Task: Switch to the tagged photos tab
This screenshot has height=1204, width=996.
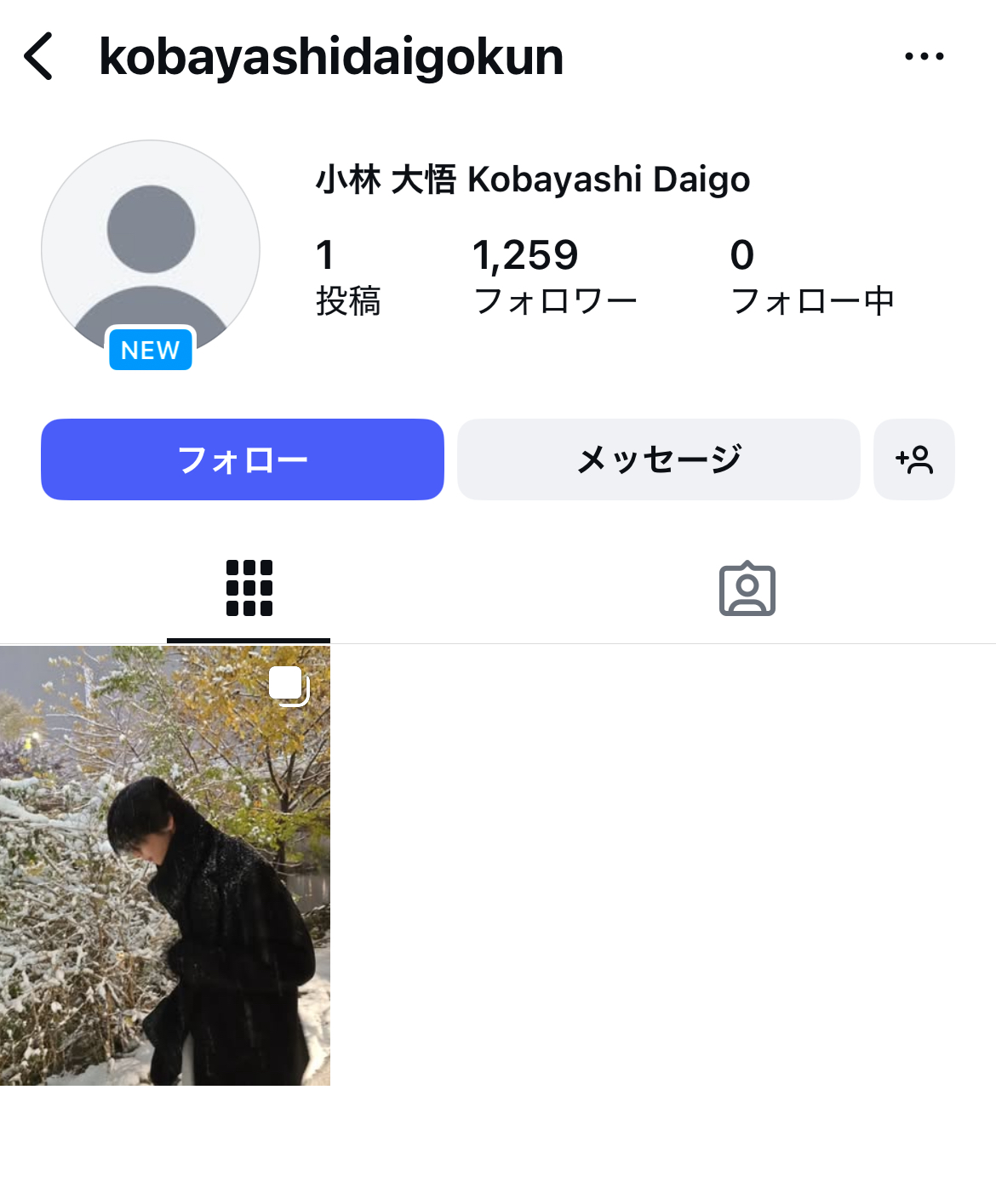Action: (747, 588)
